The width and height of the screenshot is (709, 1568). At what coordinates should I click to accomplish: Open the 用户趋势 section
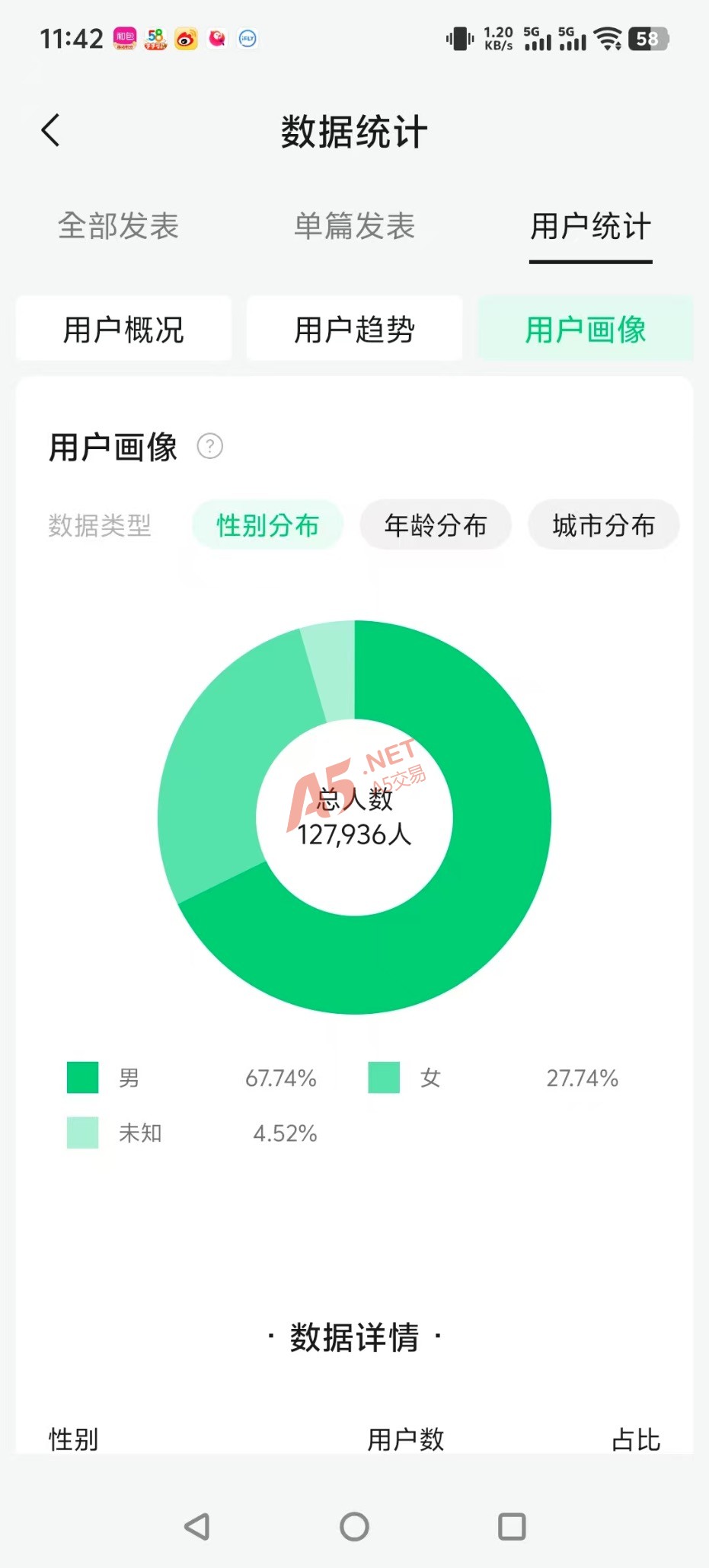tap(355, 329)
